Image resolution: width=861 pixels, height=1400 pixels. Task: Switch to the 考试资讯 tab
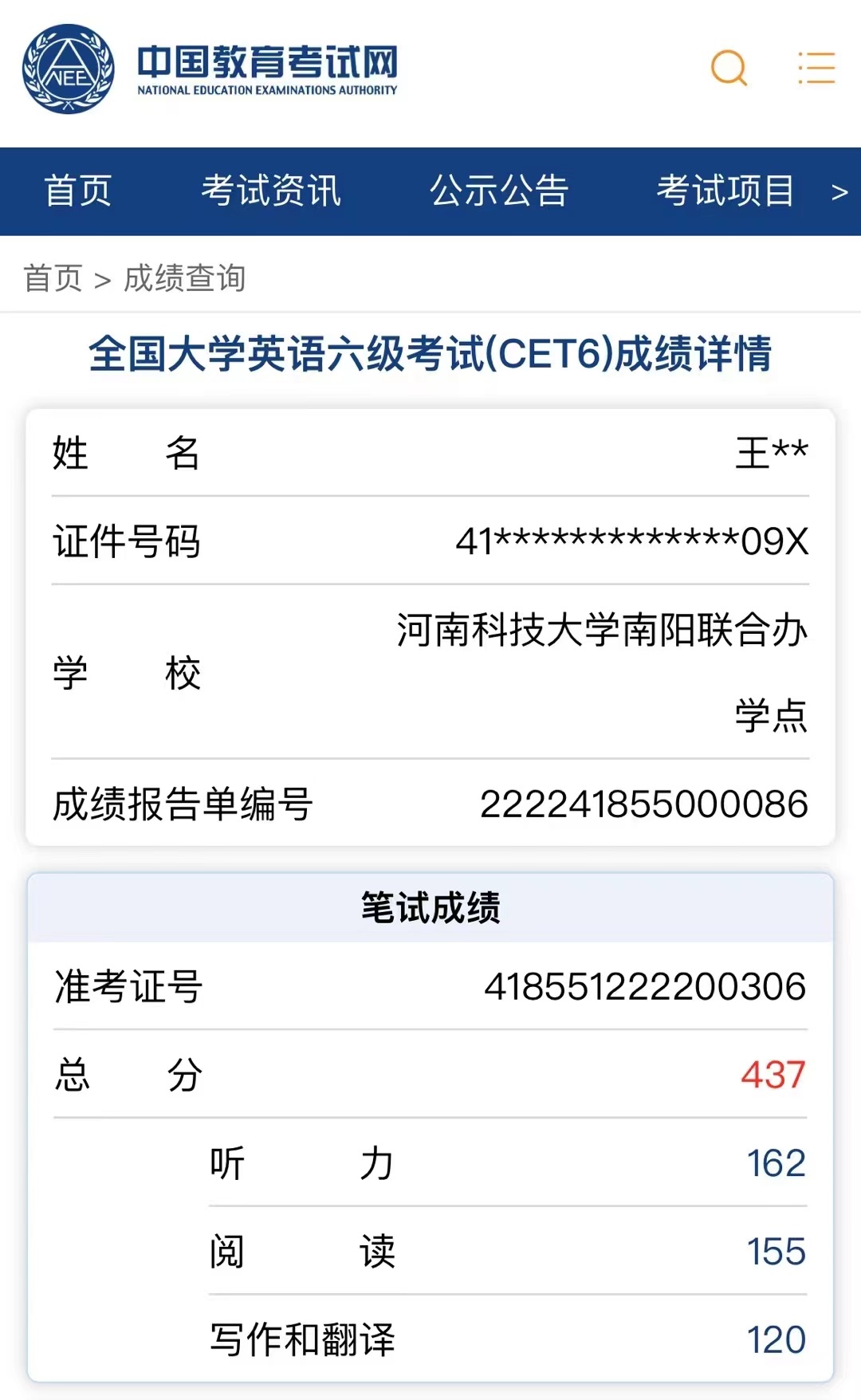[x=271, y=191]
